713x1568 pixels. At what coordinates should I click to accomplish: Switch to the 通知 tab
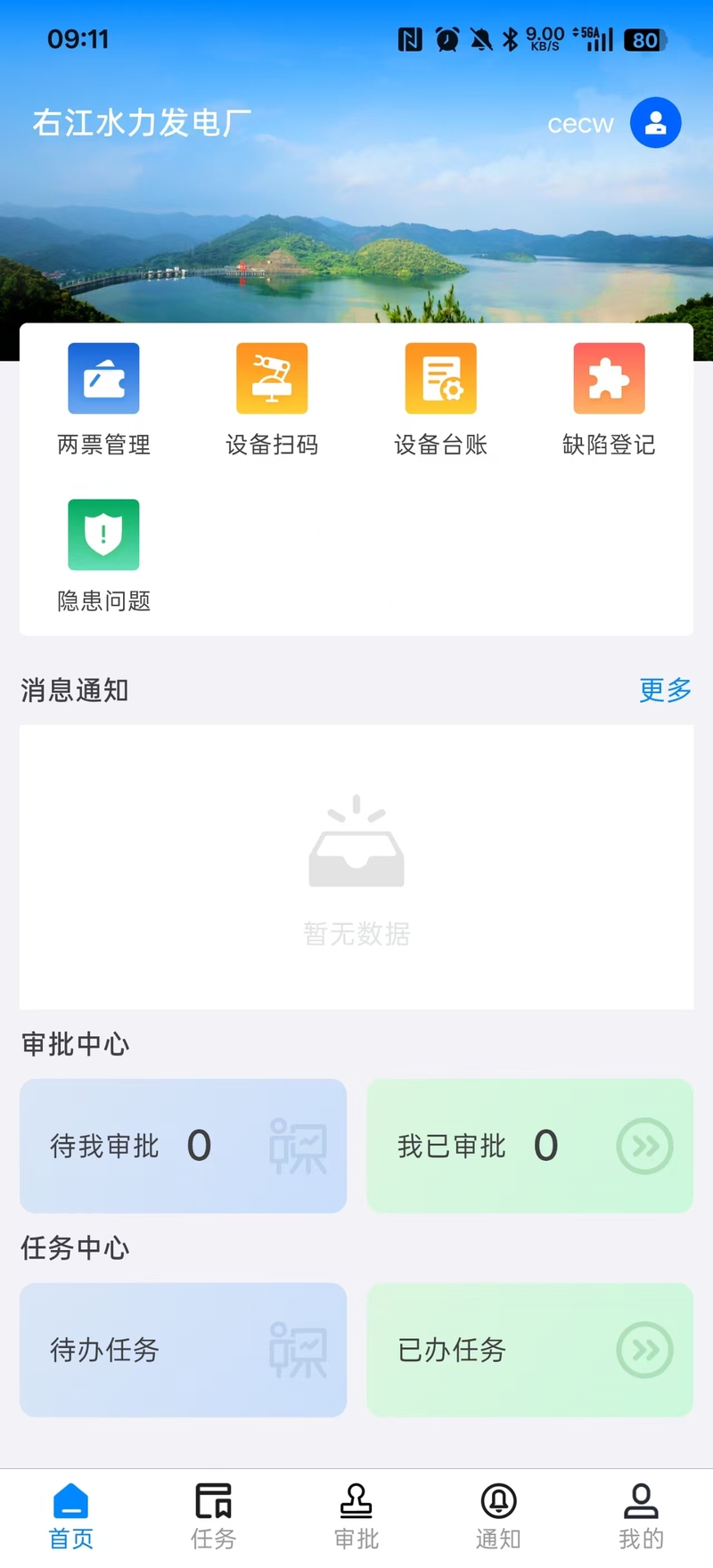[499, 1516]
